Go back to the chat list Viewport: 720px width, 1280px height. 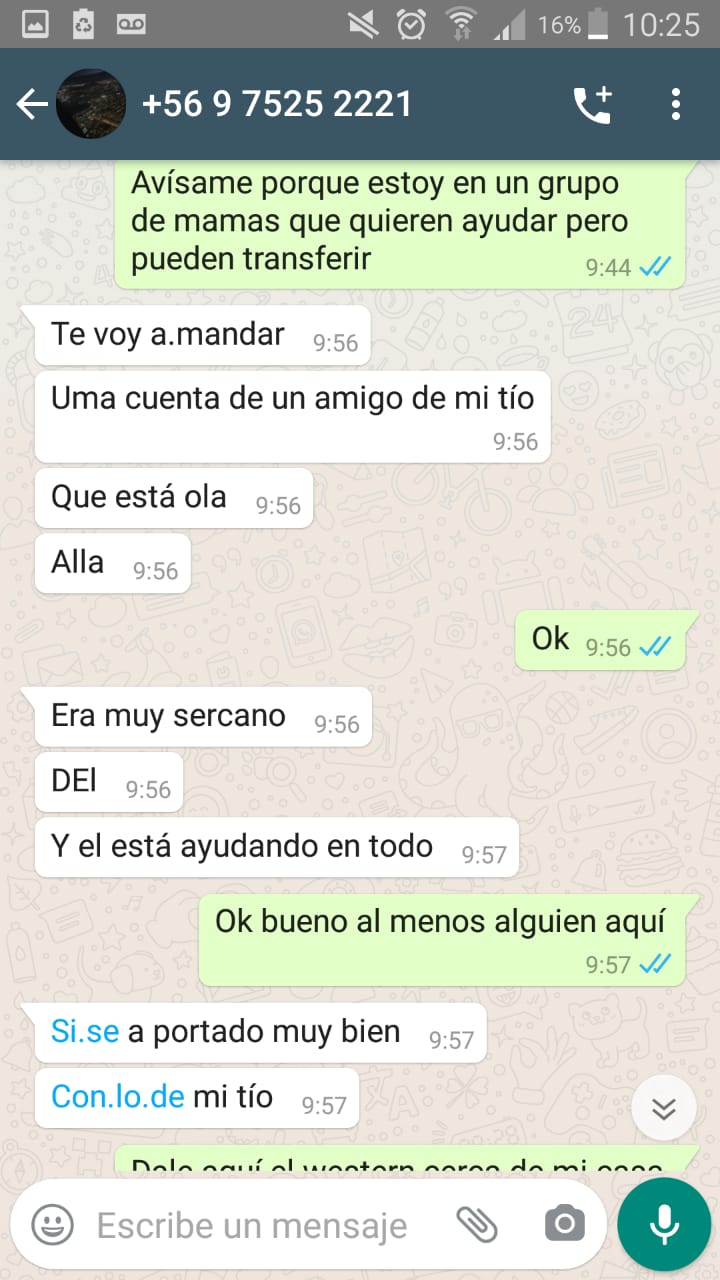(x=32, y=104)
